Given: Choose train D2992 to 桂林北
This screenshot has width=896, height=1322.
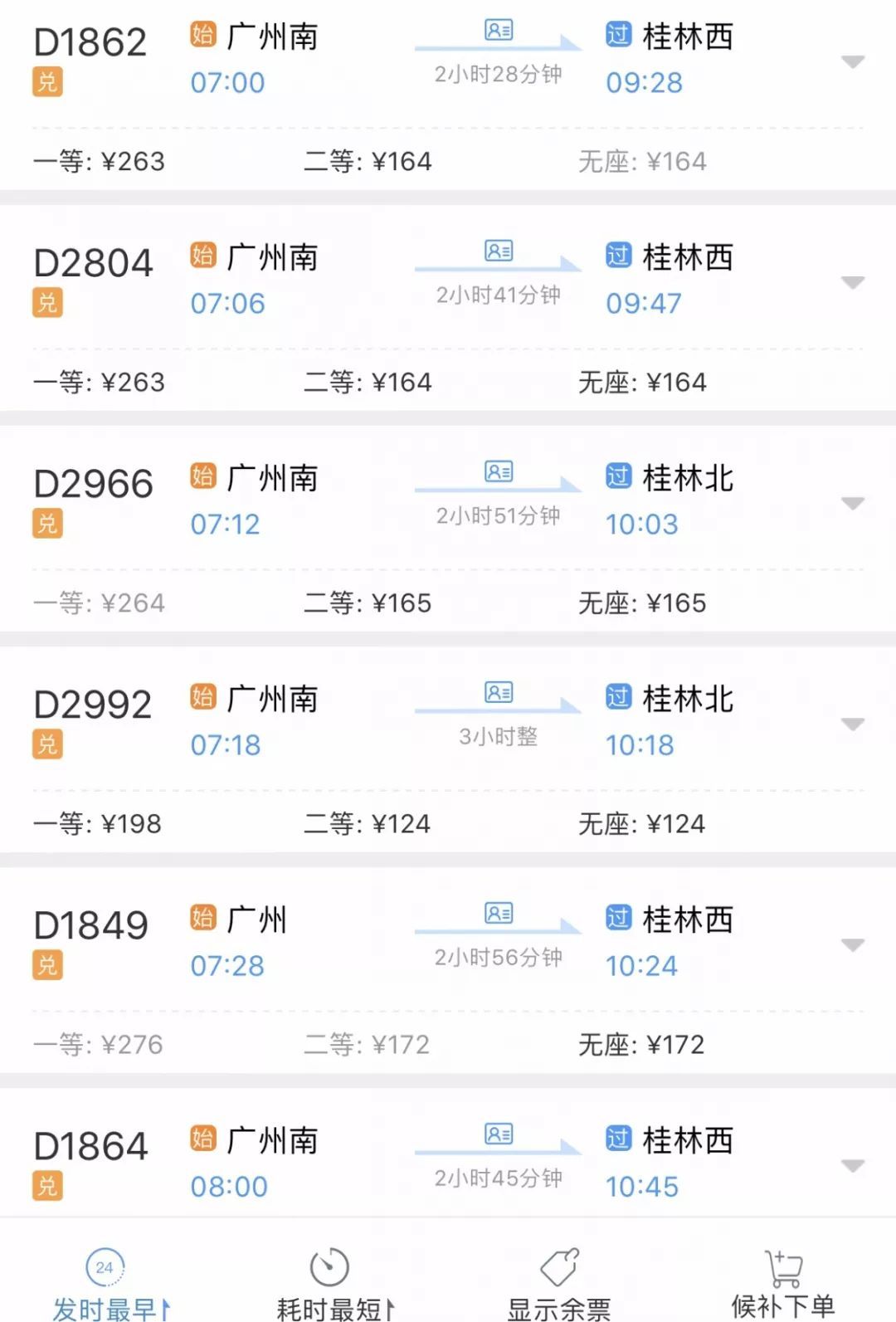Looking at the screenshot, I should [x=93, y=705].
